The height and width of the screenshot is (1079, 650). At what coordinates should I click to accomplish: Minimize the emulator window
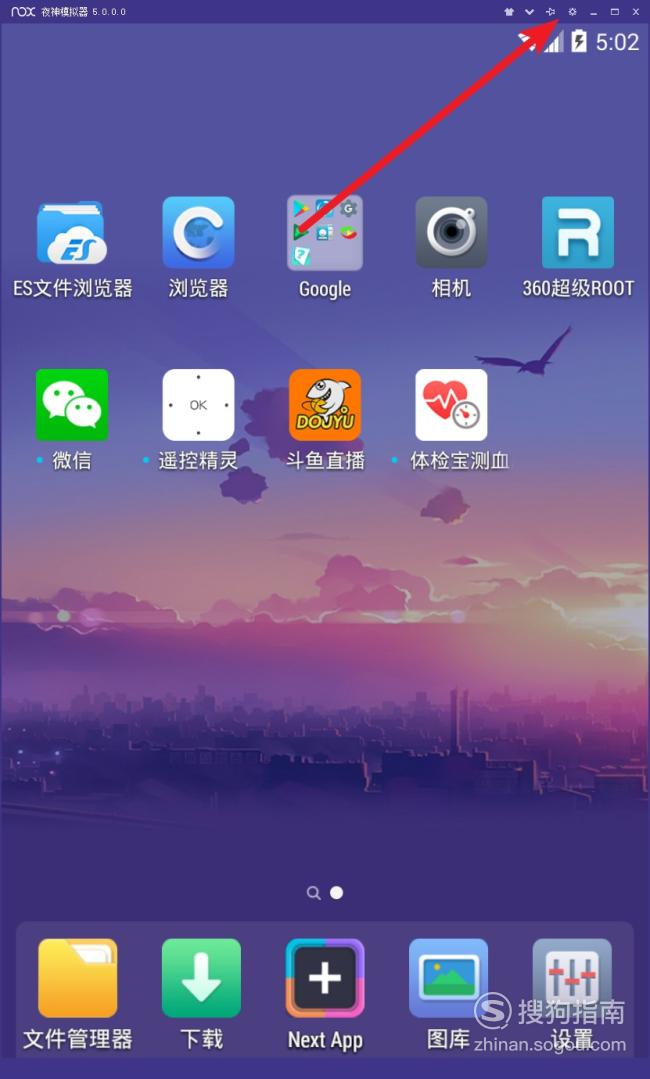[594, 12]
